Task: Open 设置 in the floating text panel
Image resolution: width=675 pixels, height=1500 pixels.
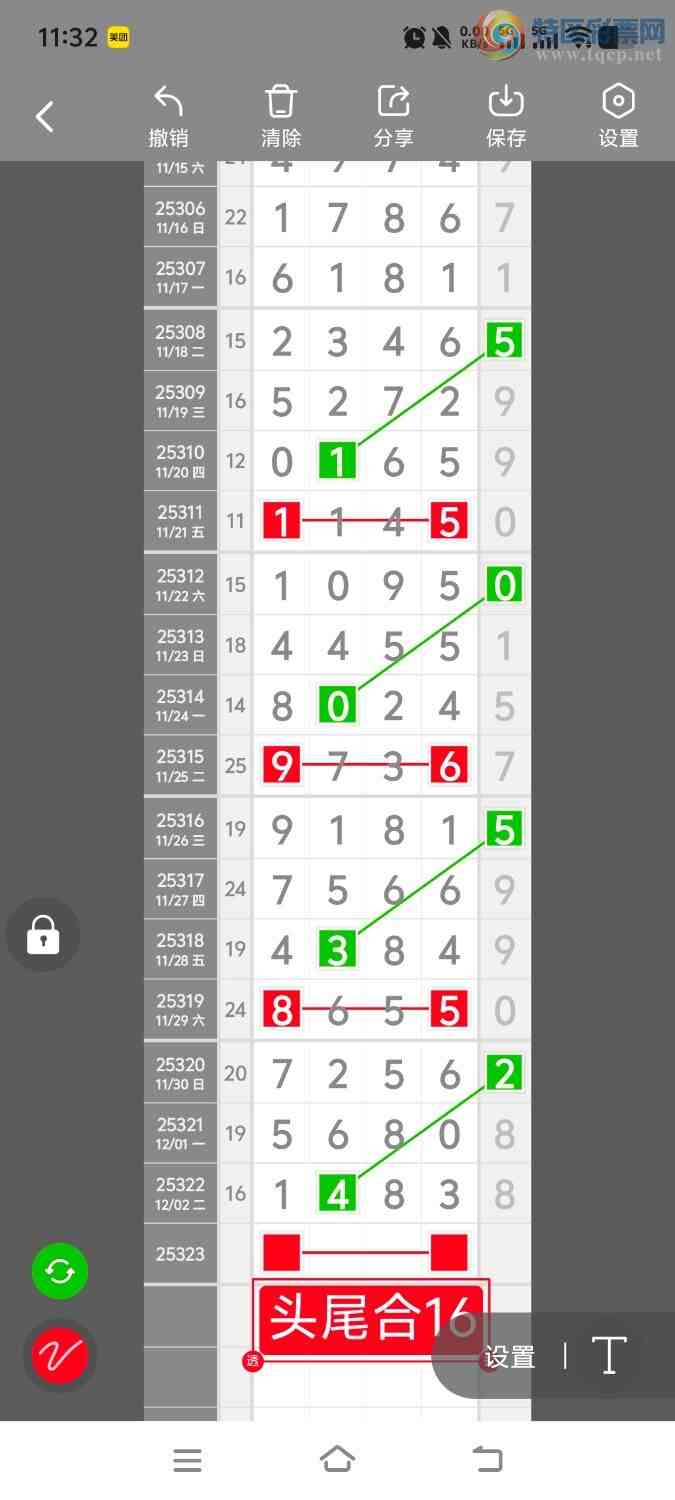Action: pos(510,1357)
